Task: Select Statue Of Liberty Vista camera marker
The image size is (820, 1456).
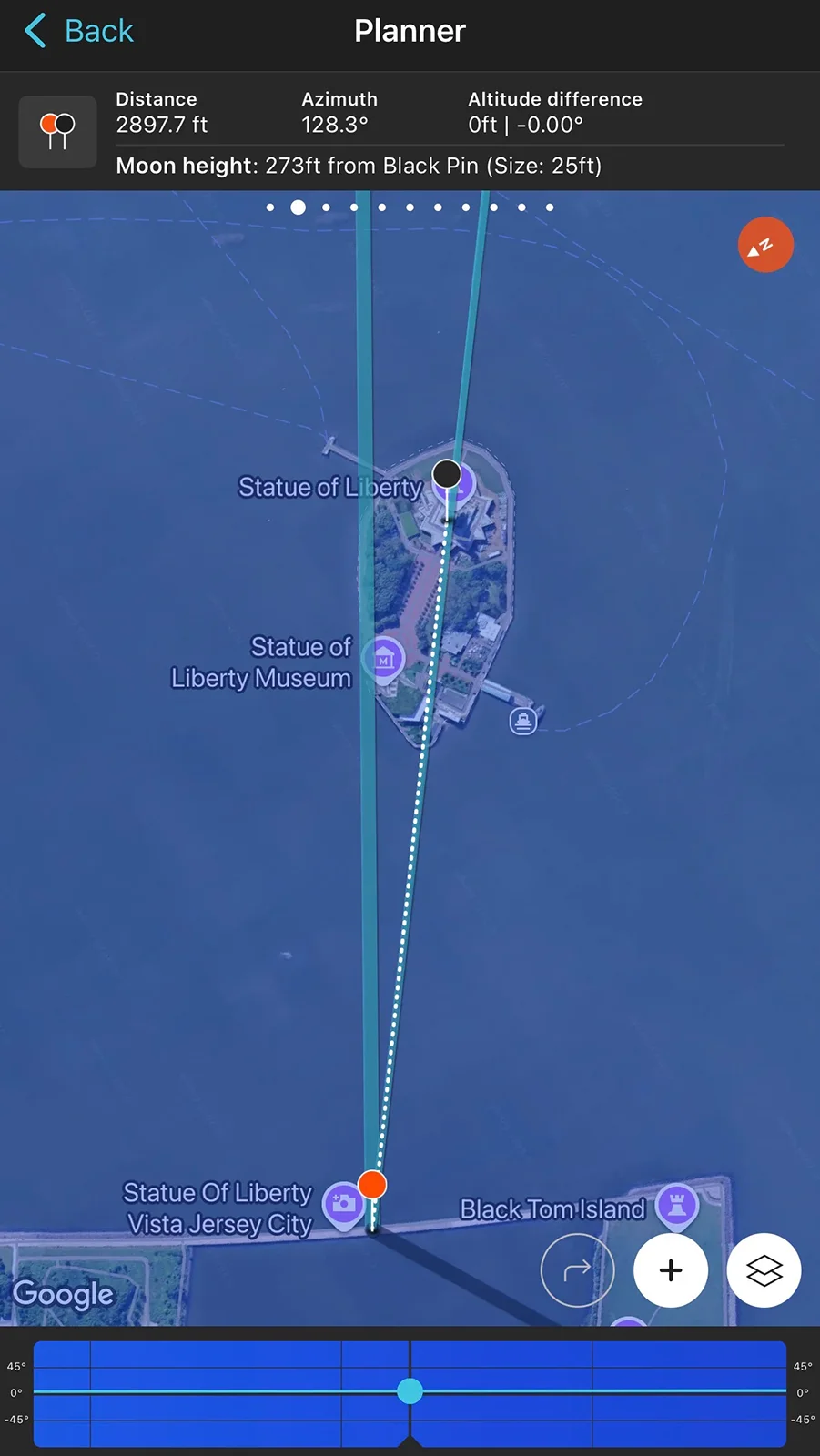Action: [x=344, y=1203]
